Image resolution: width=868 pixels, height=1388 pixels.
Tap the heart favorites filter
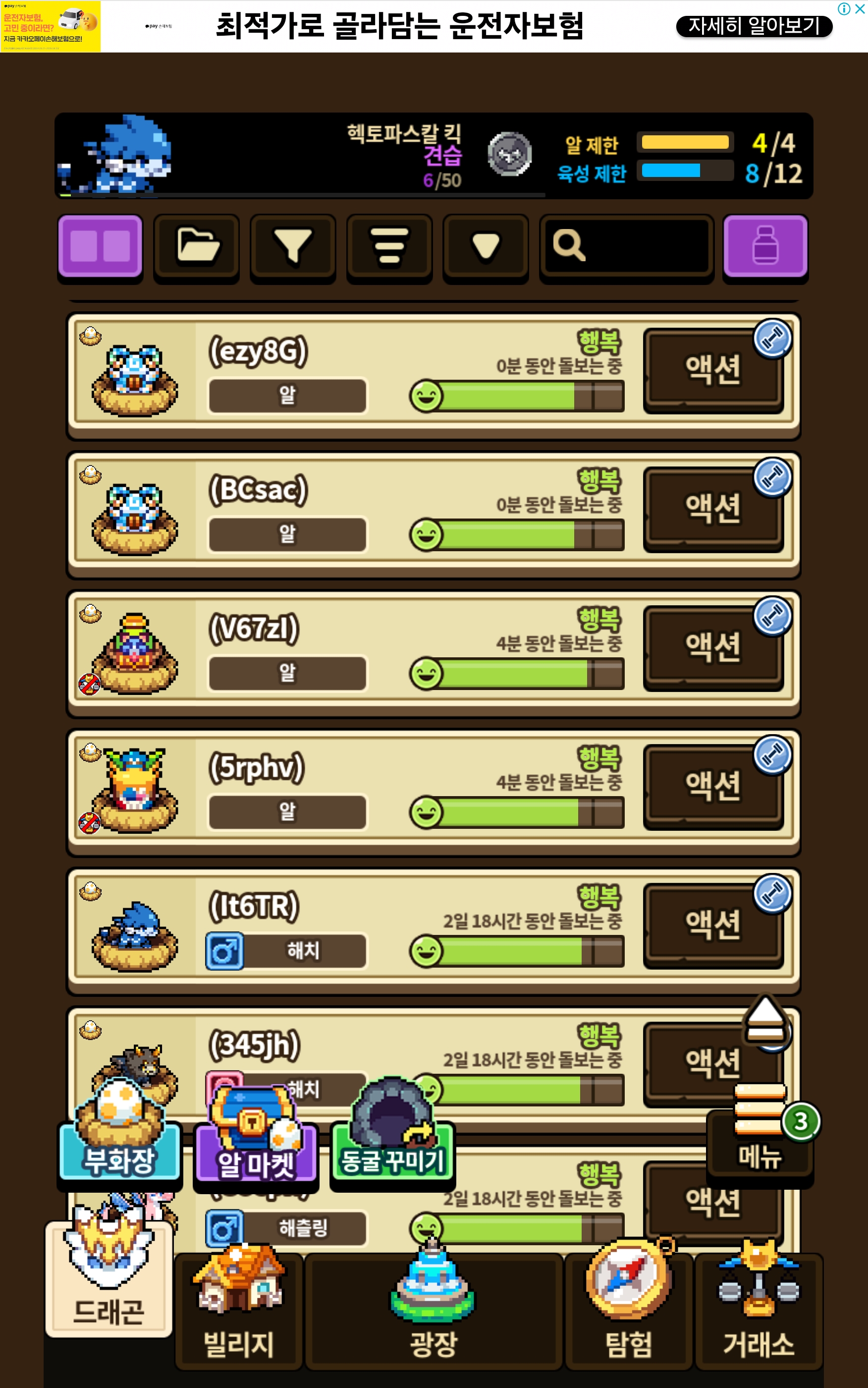coord(486,246)
